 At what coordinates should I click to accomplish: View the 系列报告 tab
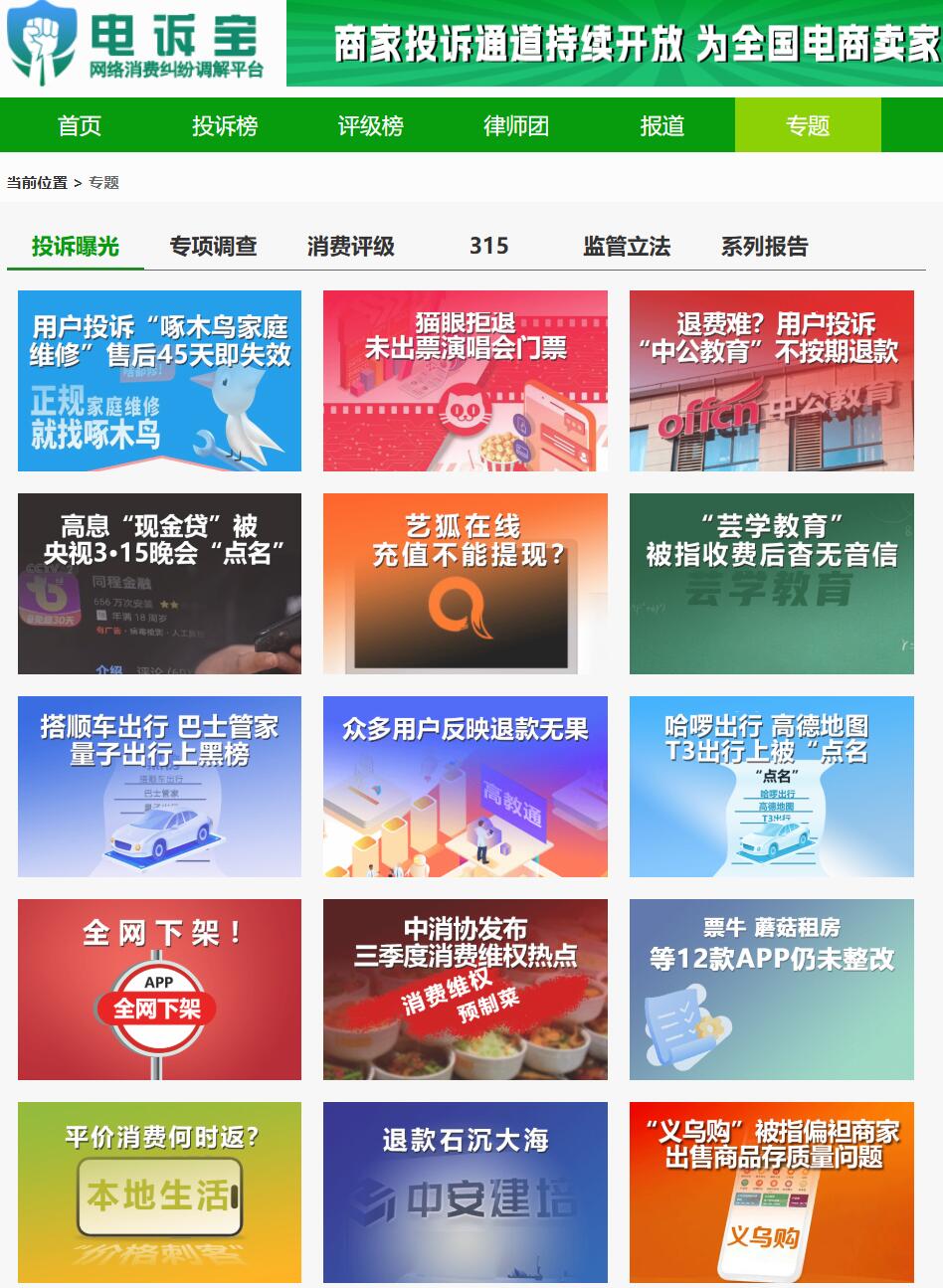(764, 246)
